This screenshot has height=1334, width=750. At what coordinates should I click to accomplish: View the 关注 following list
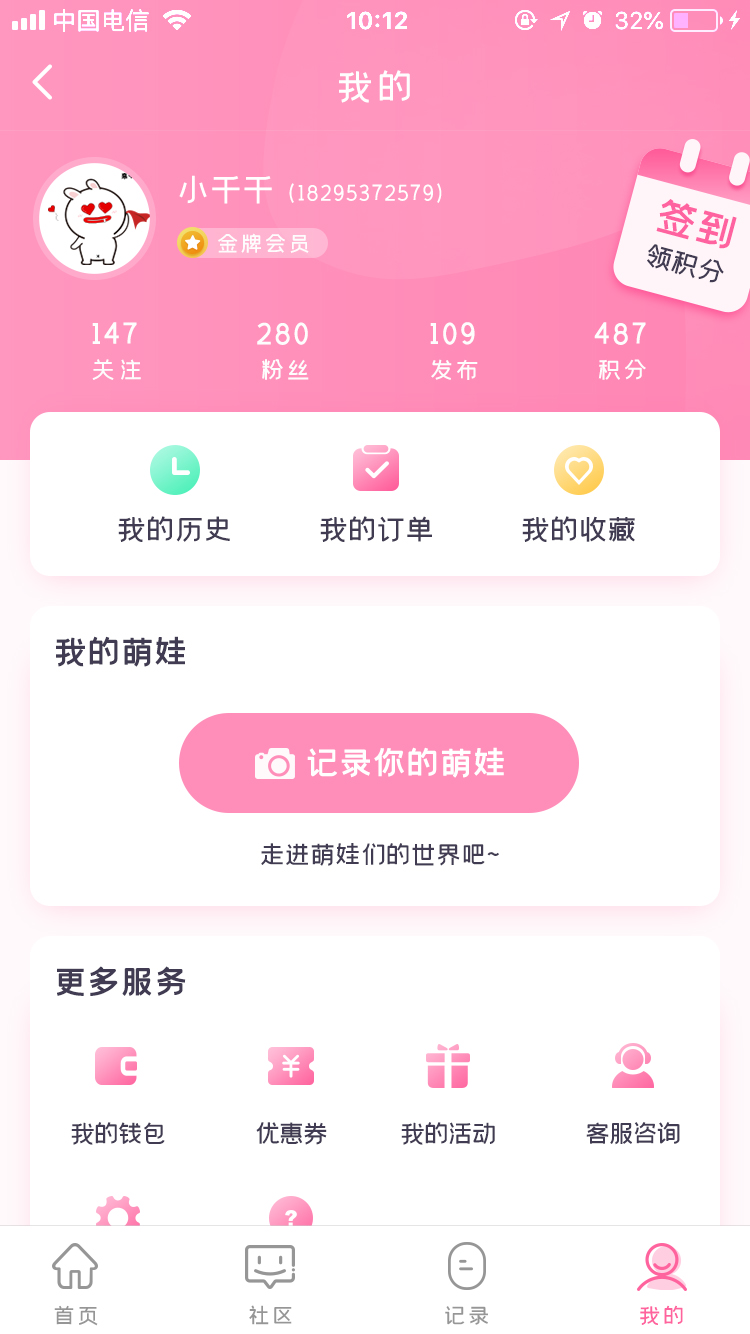(116, 350)
